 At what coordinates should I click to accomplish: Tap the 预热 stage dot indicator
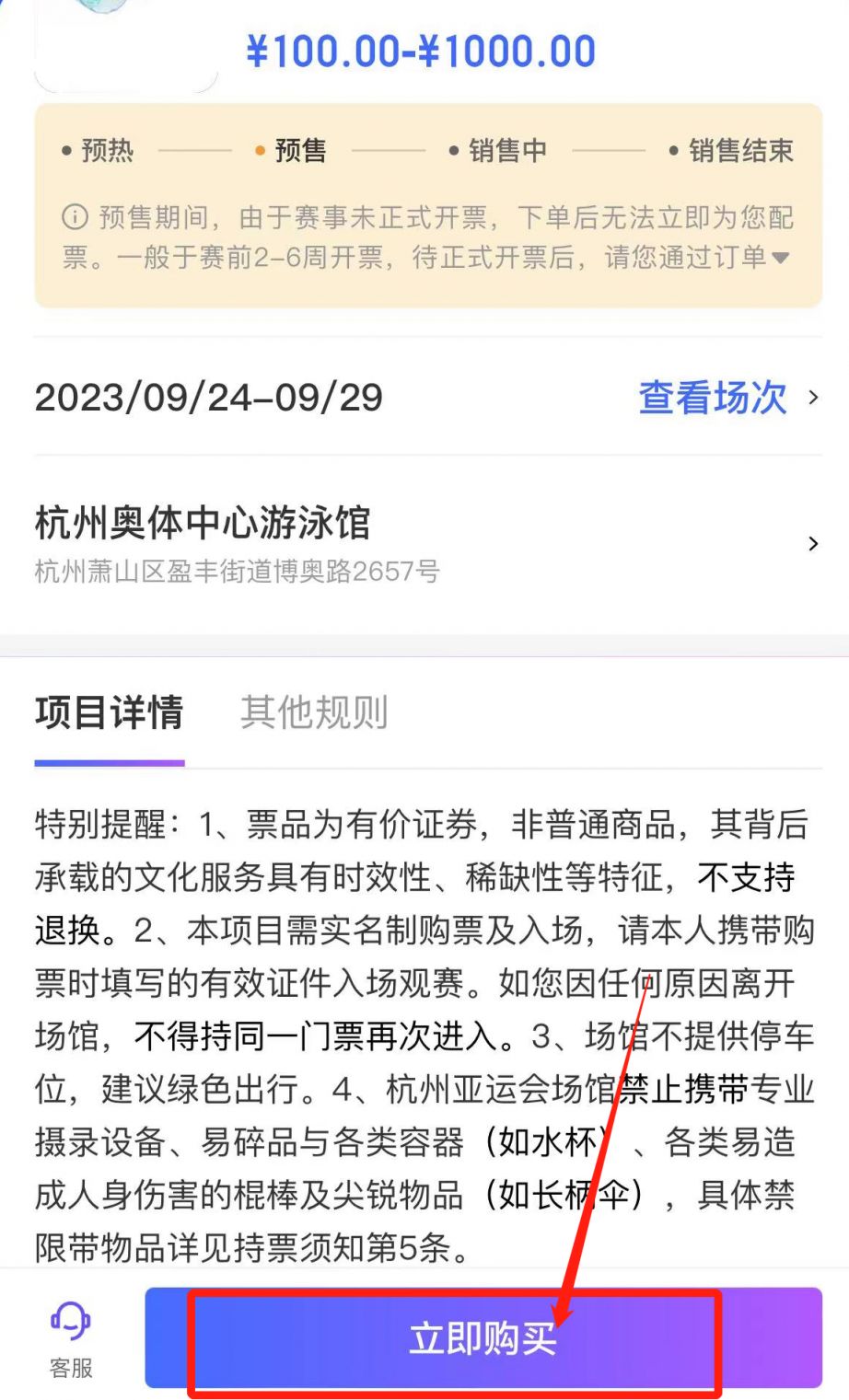tap(65, 150)
